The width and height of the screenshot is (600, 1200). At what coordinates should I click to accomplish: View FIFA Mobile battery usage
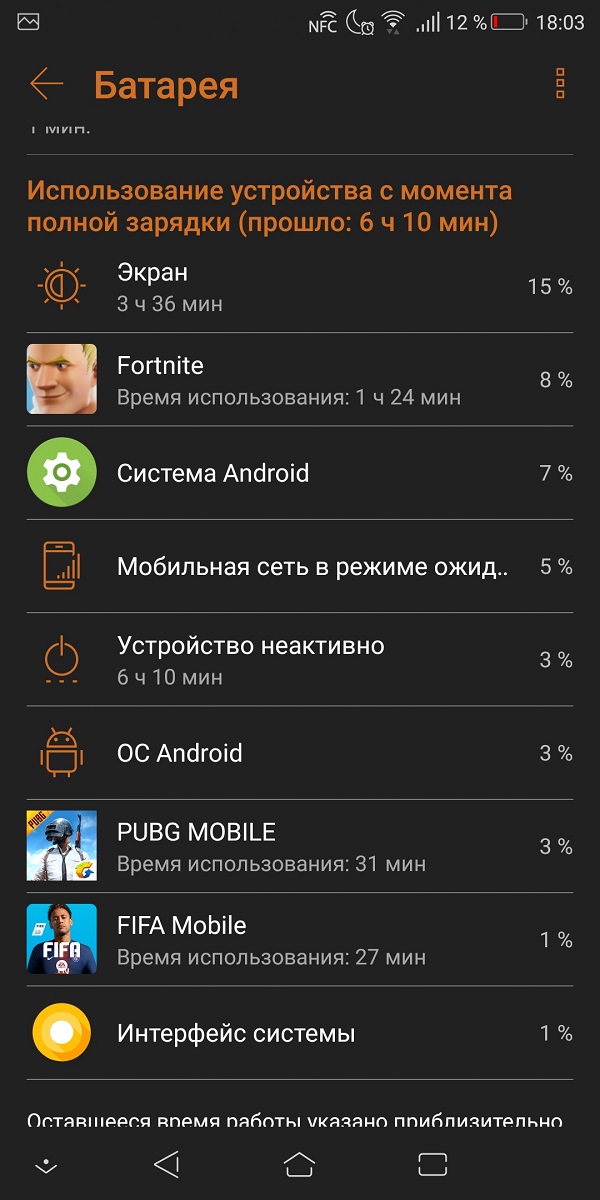coord(300,940)
